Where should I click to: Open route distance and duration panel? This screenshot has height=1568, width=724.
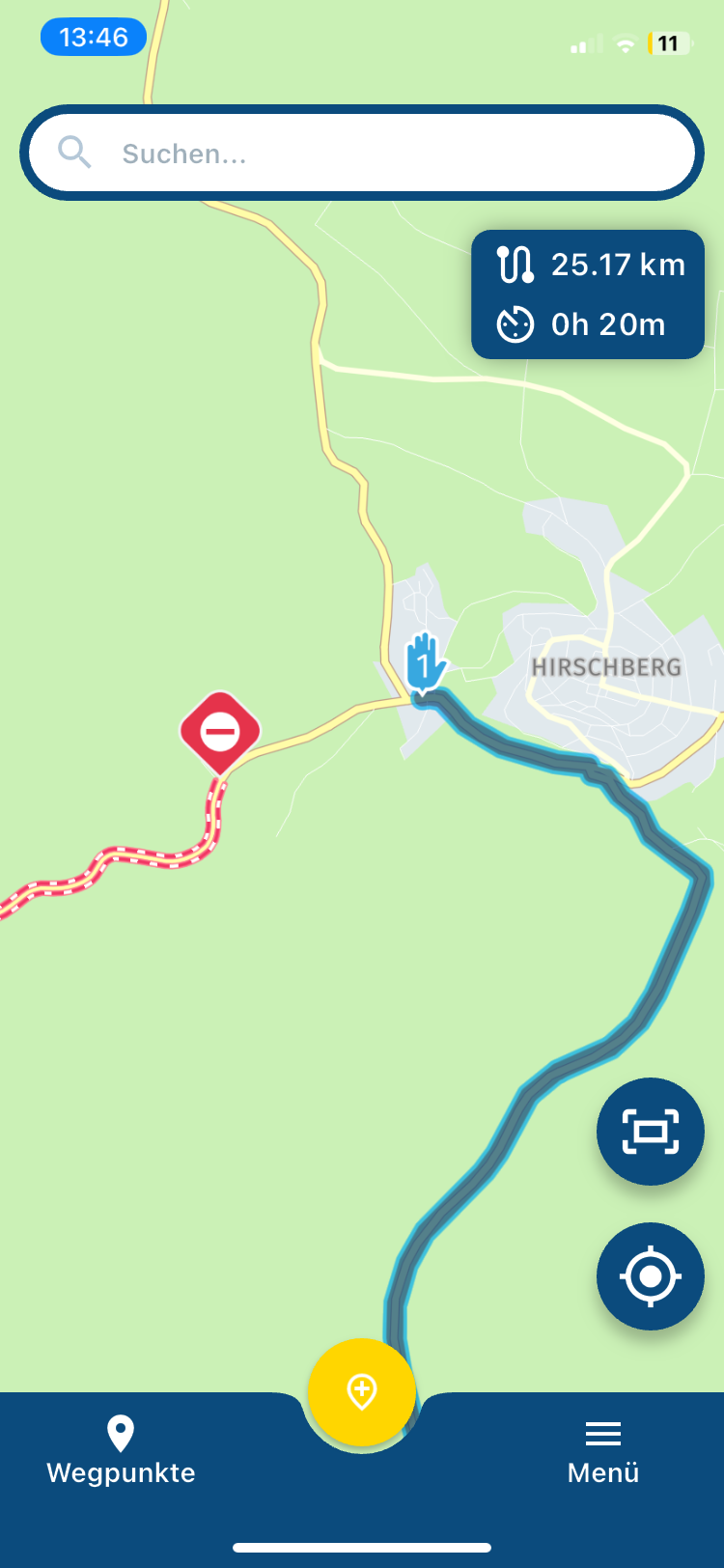pos(588,294)
